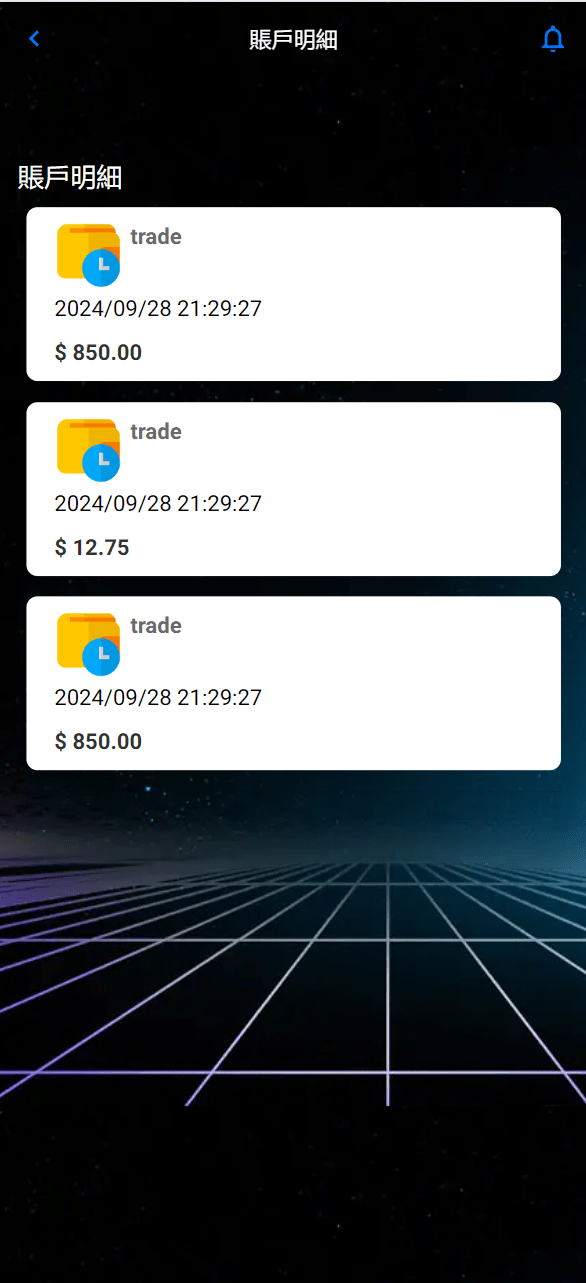This screenshot has width=586, height=1283.
Task: Open the notifications bell
Action: (553, 40)
